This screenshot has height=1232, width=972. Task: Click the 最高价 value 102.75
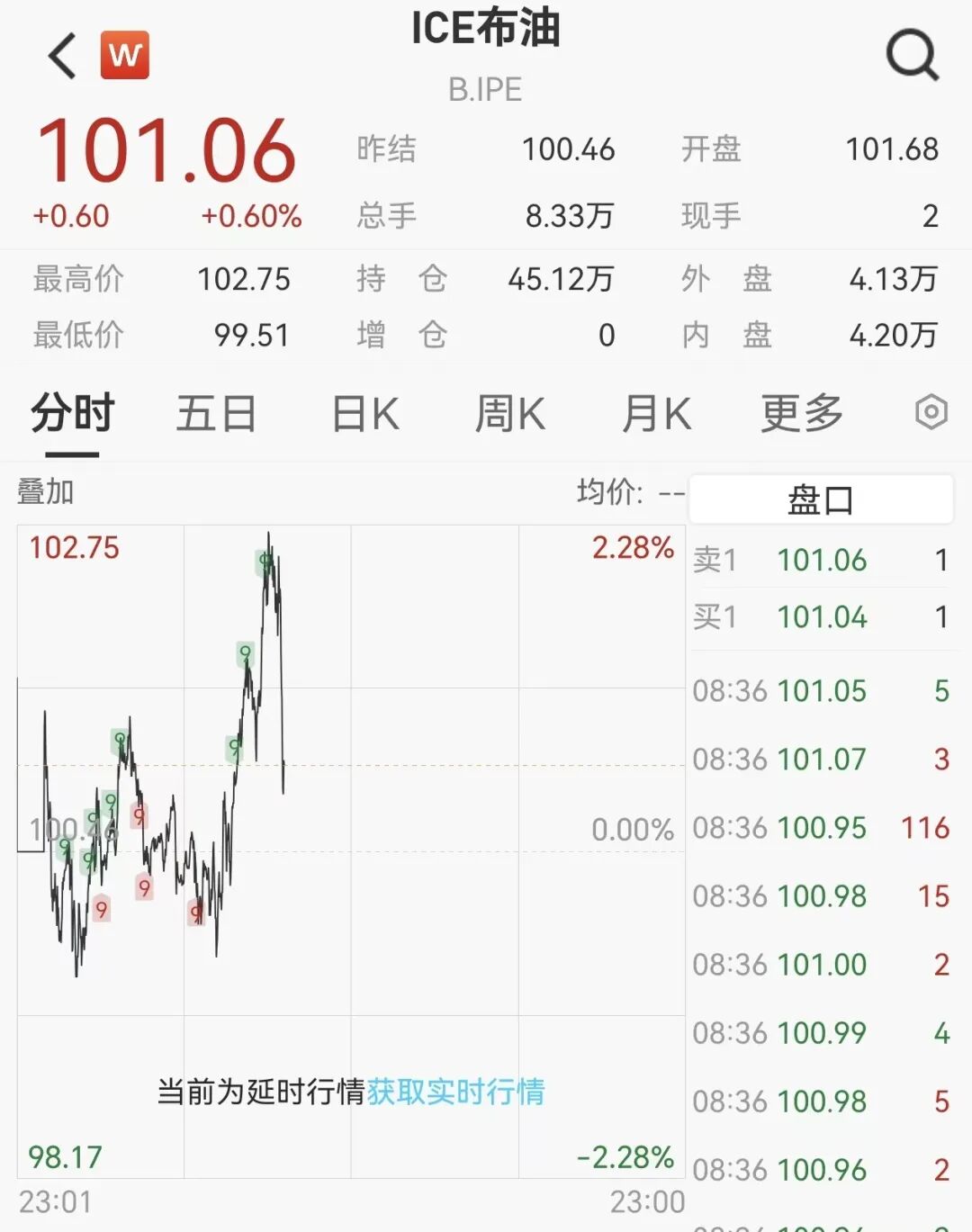pyautogui.click(x=241, y=280)
